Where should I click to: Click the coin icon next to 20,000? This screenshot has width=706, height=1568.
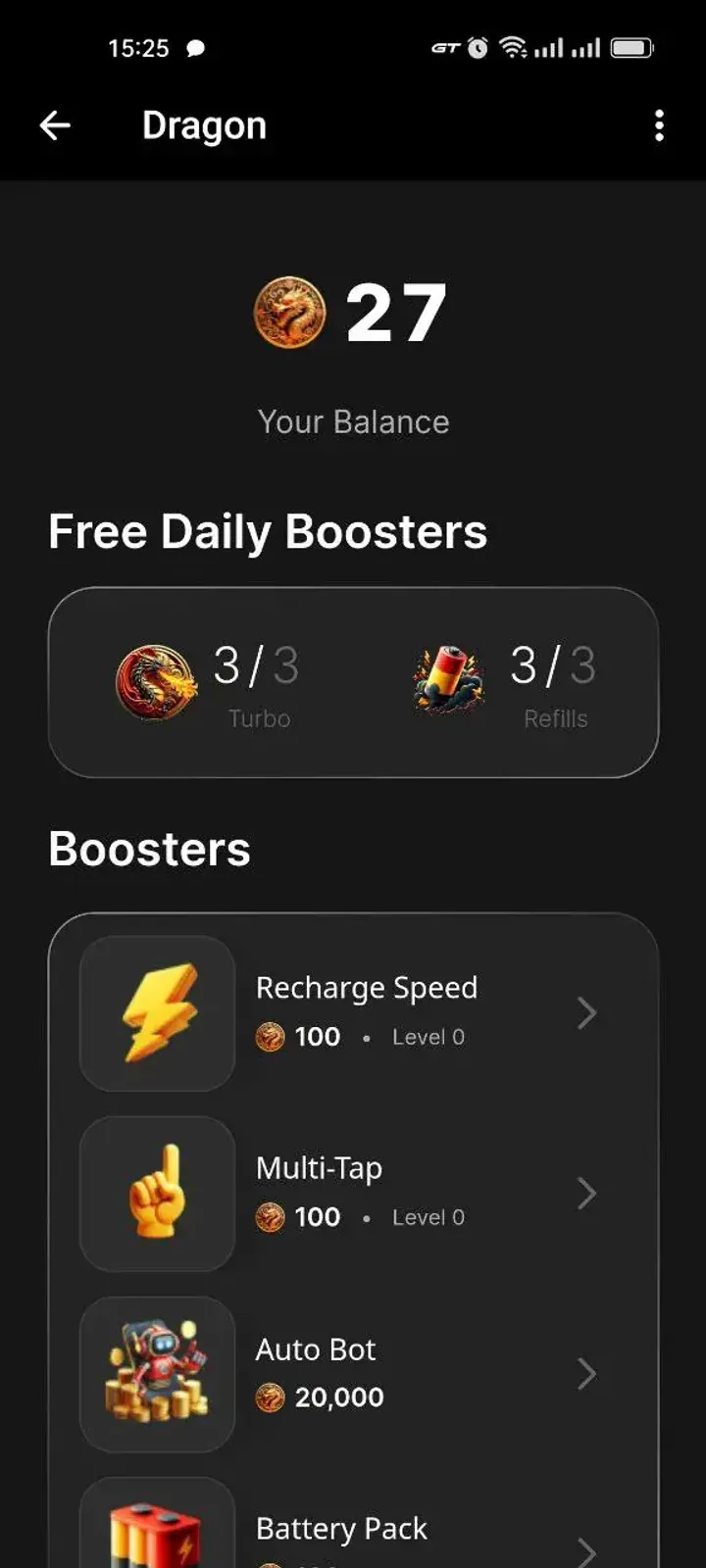(270, 1397)
